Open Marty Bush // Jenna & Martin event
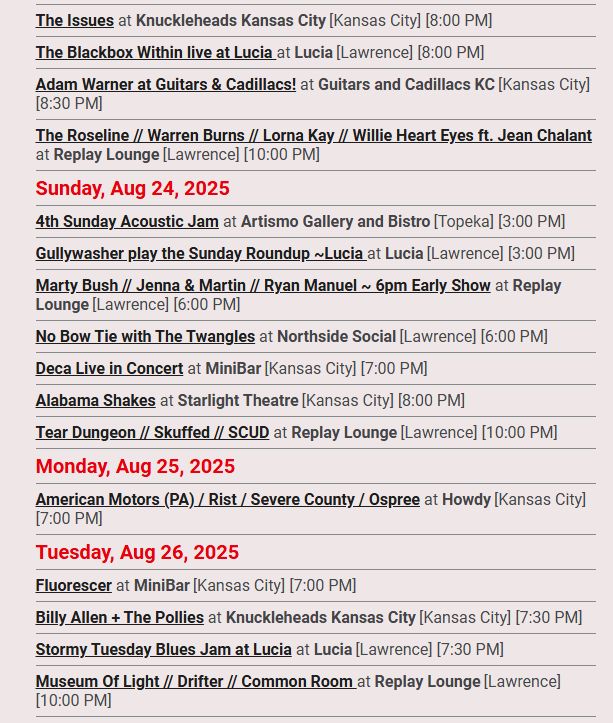The width and height of the screenshot is (613, 723). click(x=263, y=285)
